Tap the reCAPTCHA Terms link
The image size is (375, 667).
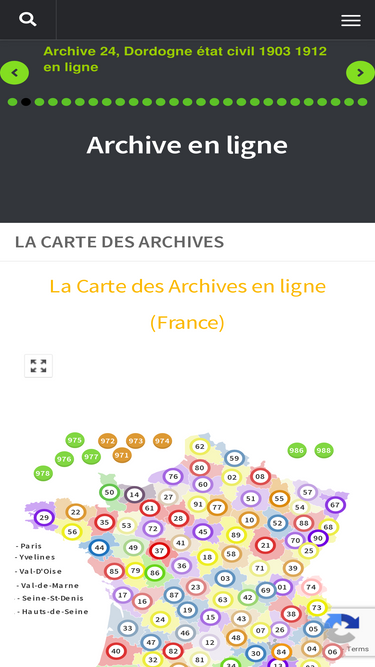[x=358, y=649]
